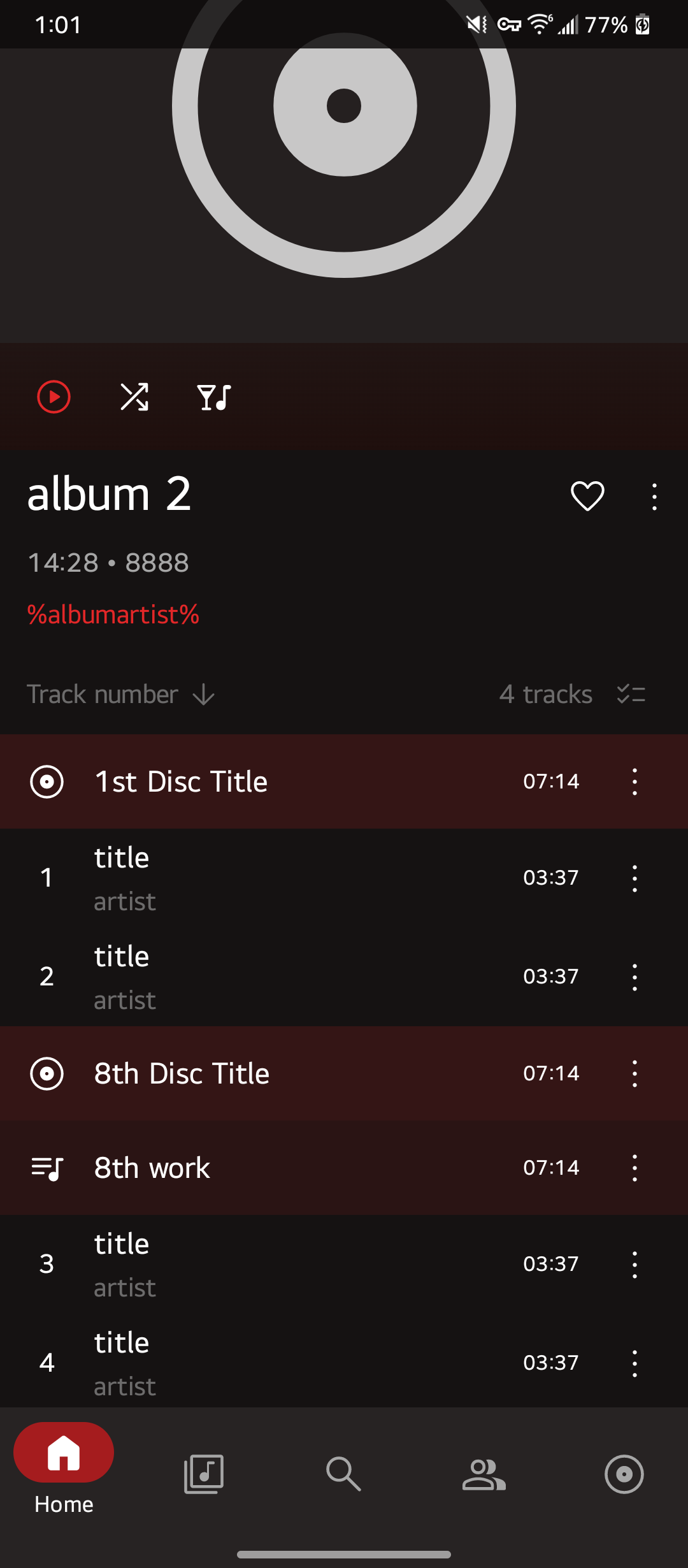Play the album 2 tracks
The width and height of the screenshot is (688, 1568).
[x=54, y=397]
